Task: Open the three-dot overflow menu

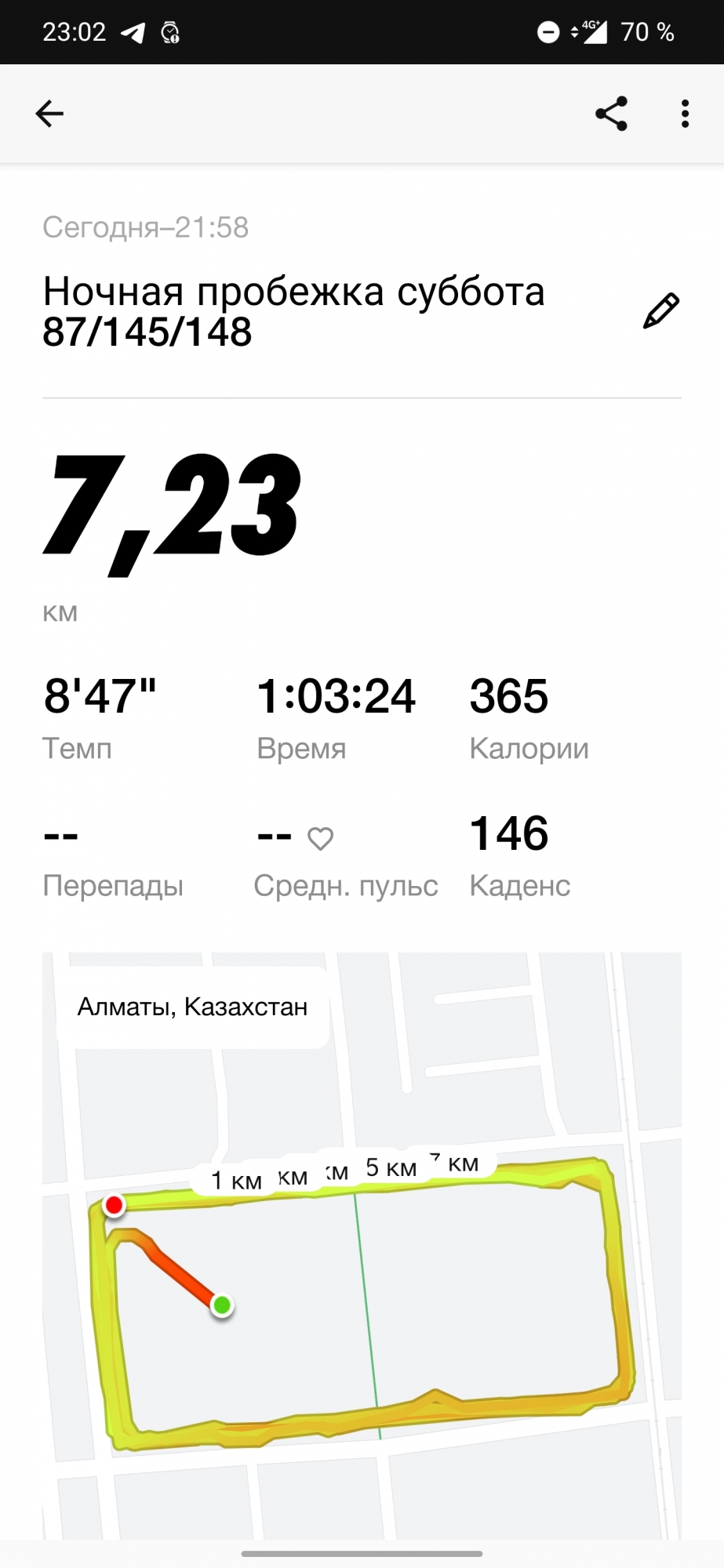Action: 685,114
